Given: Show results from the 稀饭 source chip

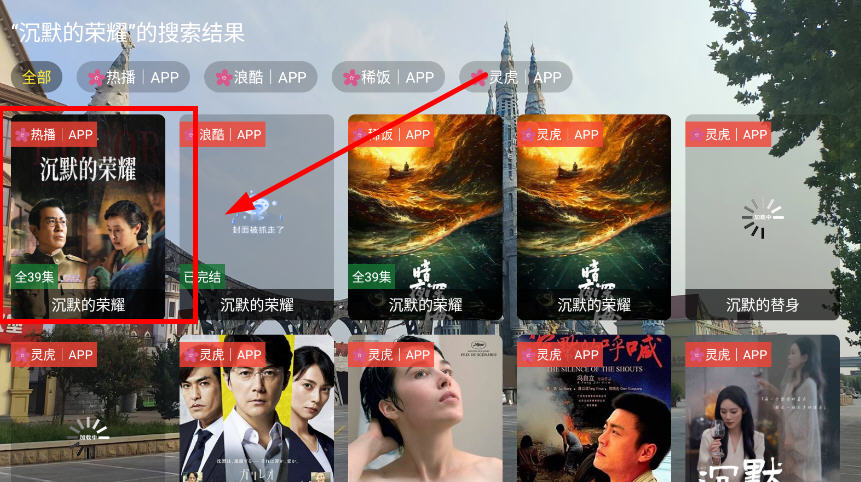Looking at the screenshot, I should point(389,77).
